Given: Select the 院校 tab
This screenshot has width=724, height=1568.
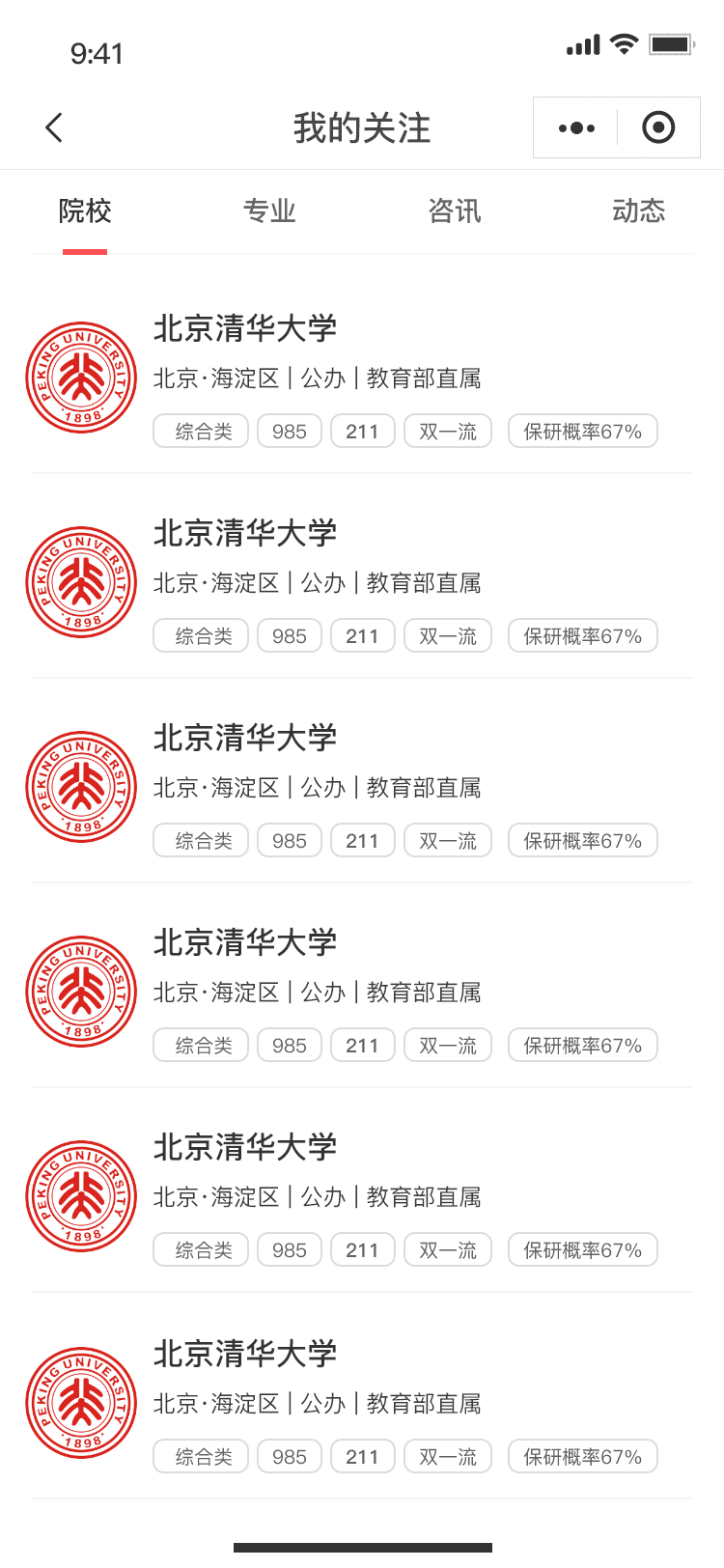Looking at the screenshot, I should click(x=85, y=211).
